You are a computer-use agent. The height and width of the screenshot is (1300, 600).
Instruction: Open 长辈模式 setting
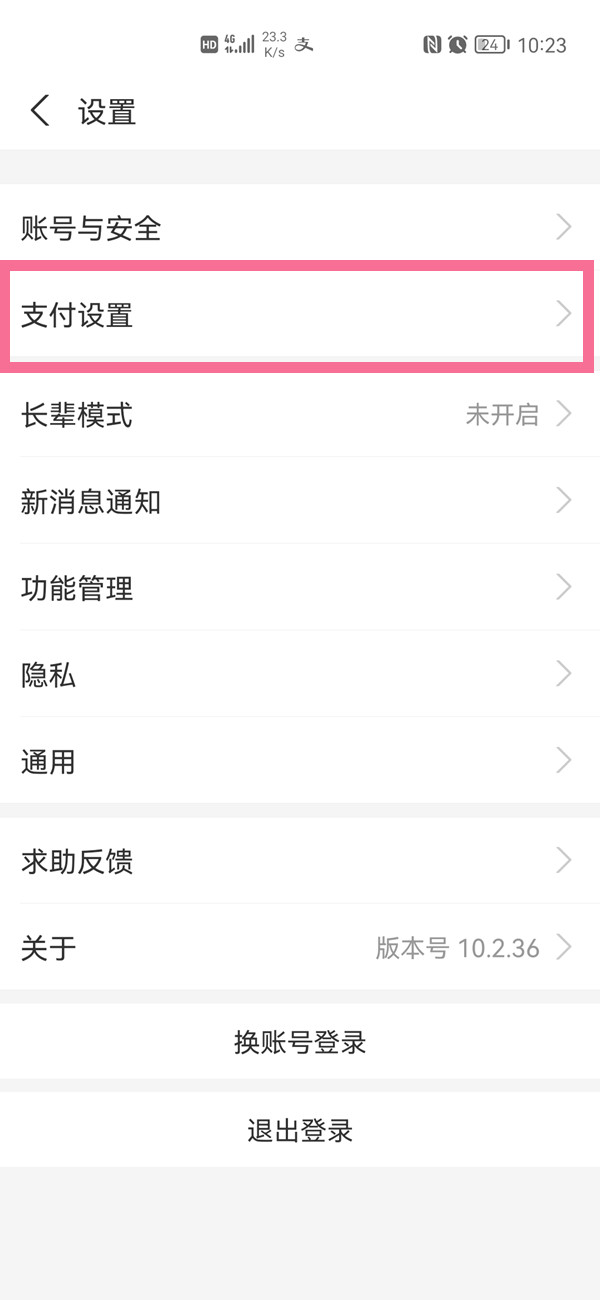tap(300, 414)
